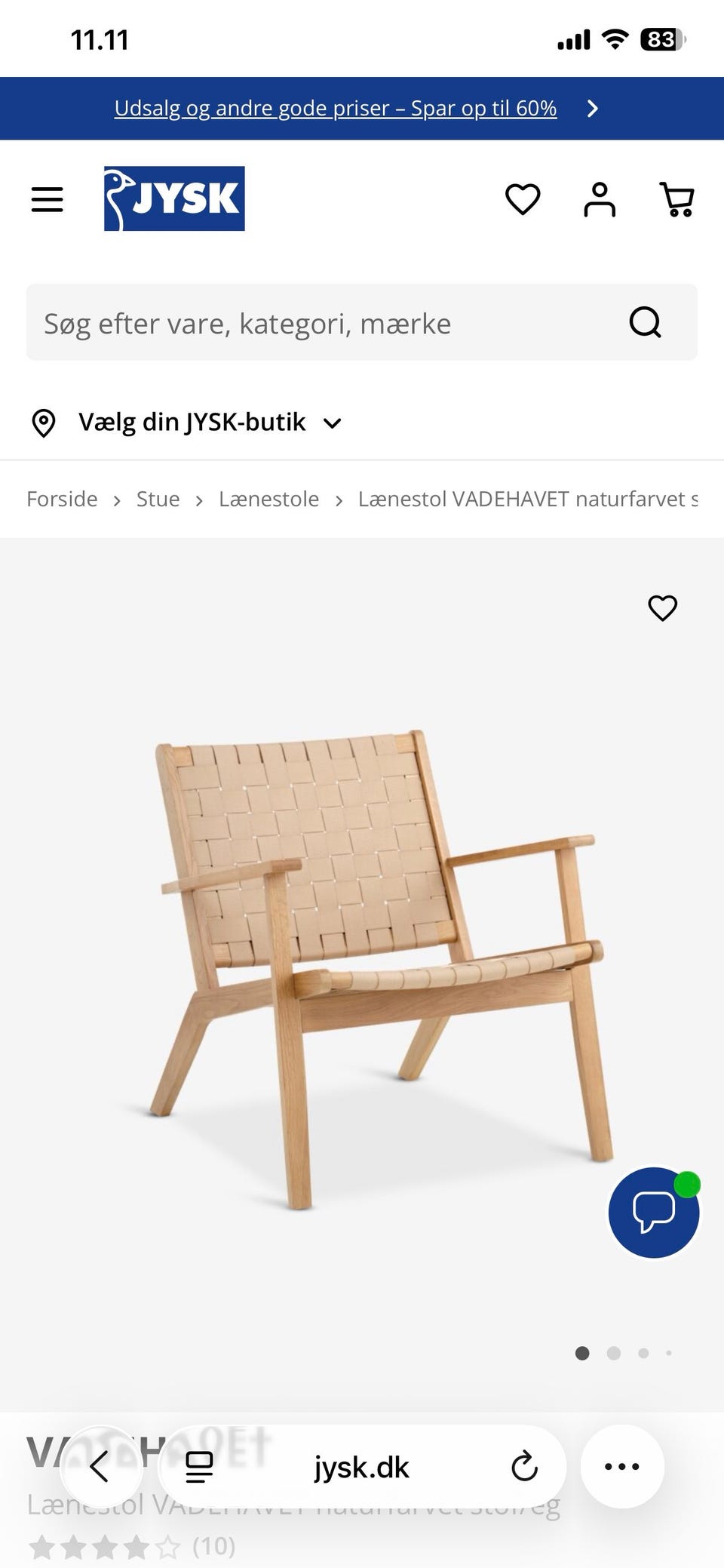This screenshot has height=1568, width=724.
Task: Open the wishlist heart in header
Action: [x=523, y=199]
